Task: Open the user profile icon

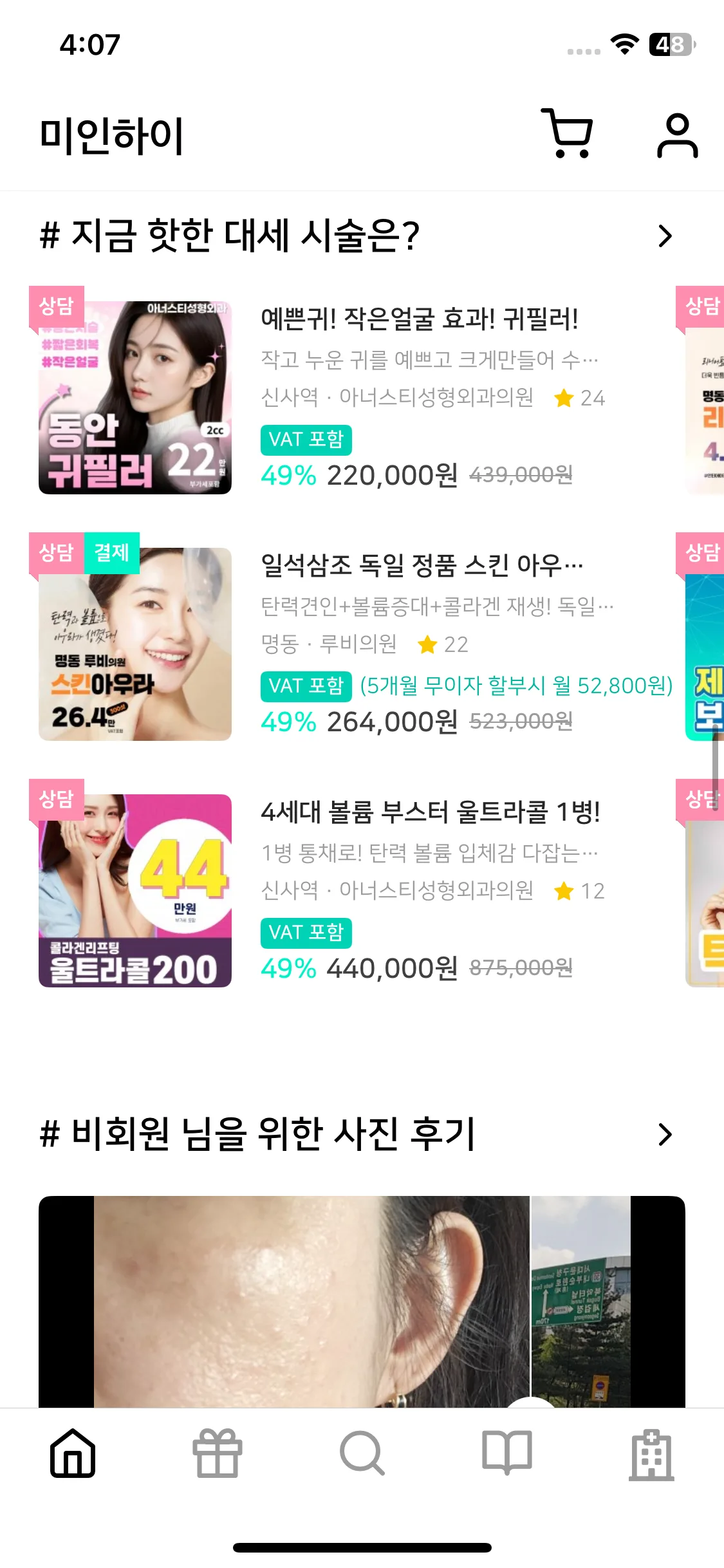Action: [x=677, y=135]
